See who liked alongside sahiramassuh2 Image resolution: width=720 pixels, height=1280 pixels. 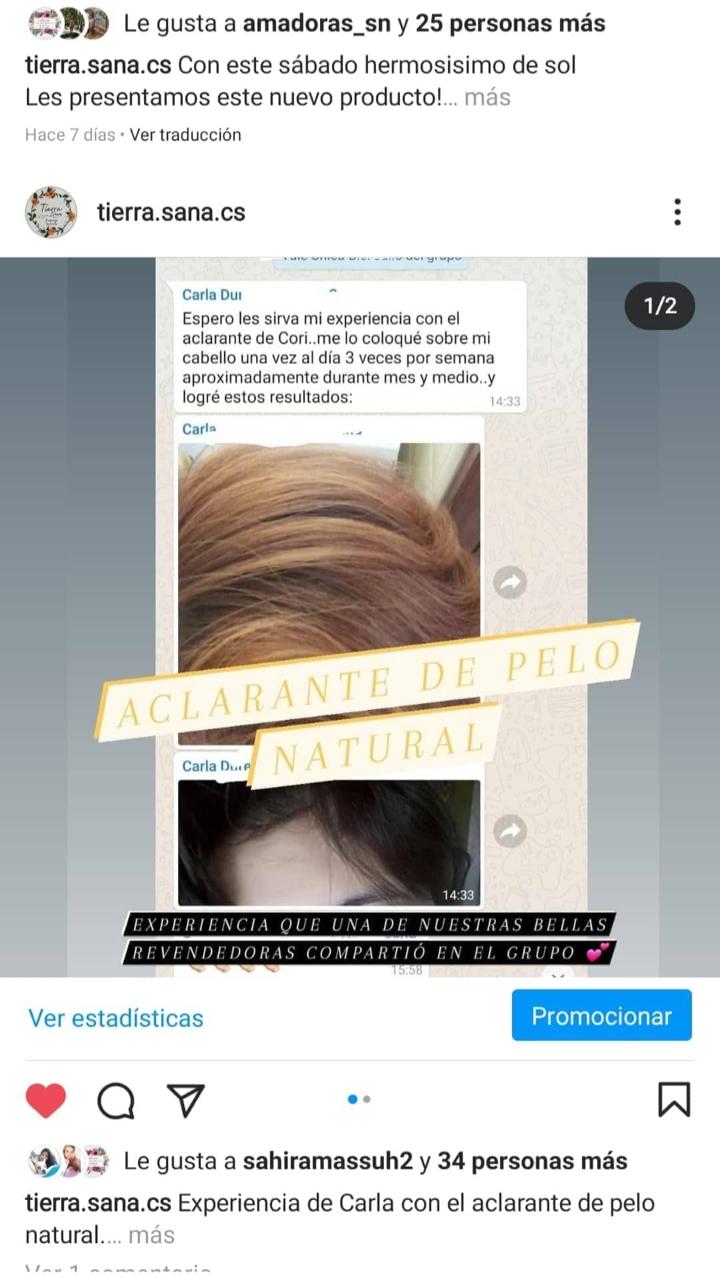click(x=532, y=1161)
